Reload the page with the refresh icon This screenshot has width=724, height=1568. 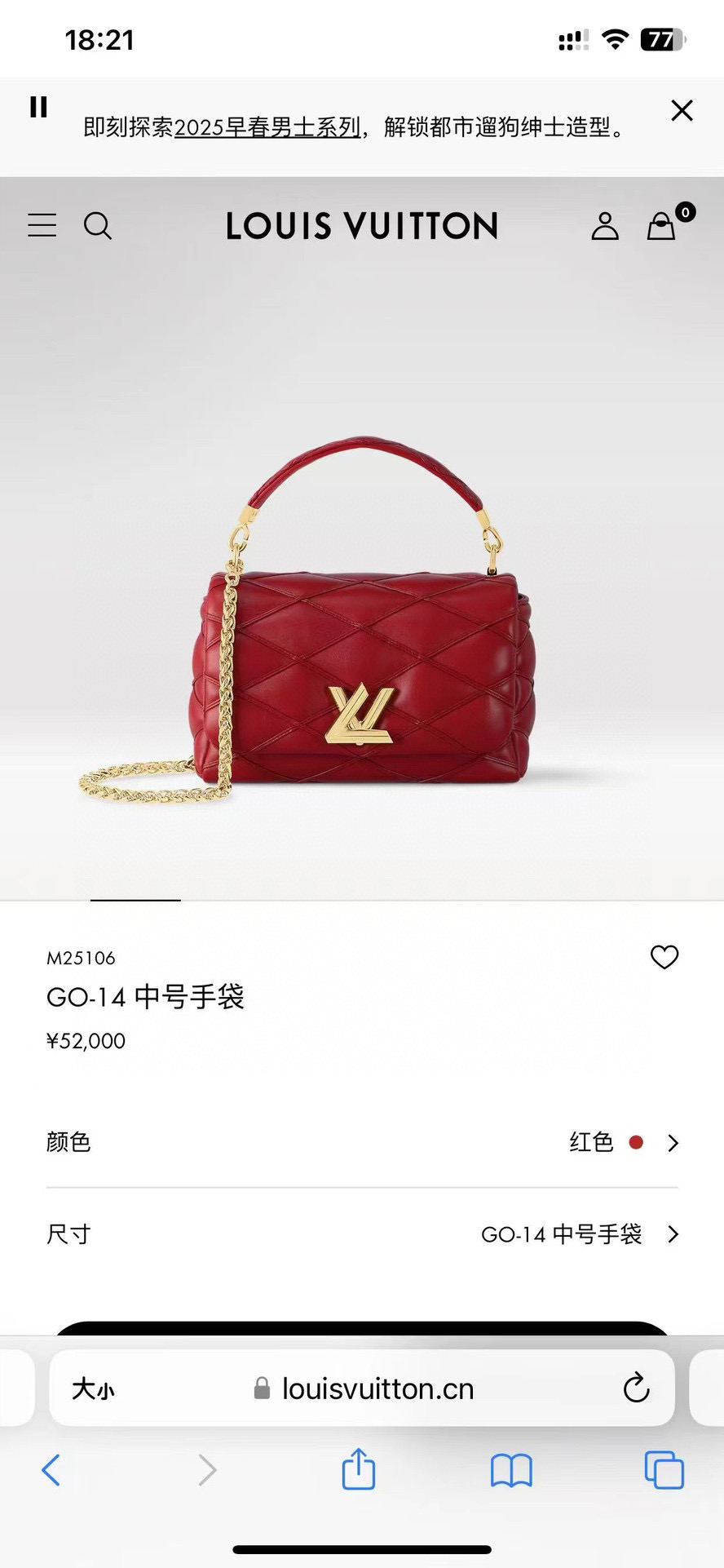pos(635,1389)
